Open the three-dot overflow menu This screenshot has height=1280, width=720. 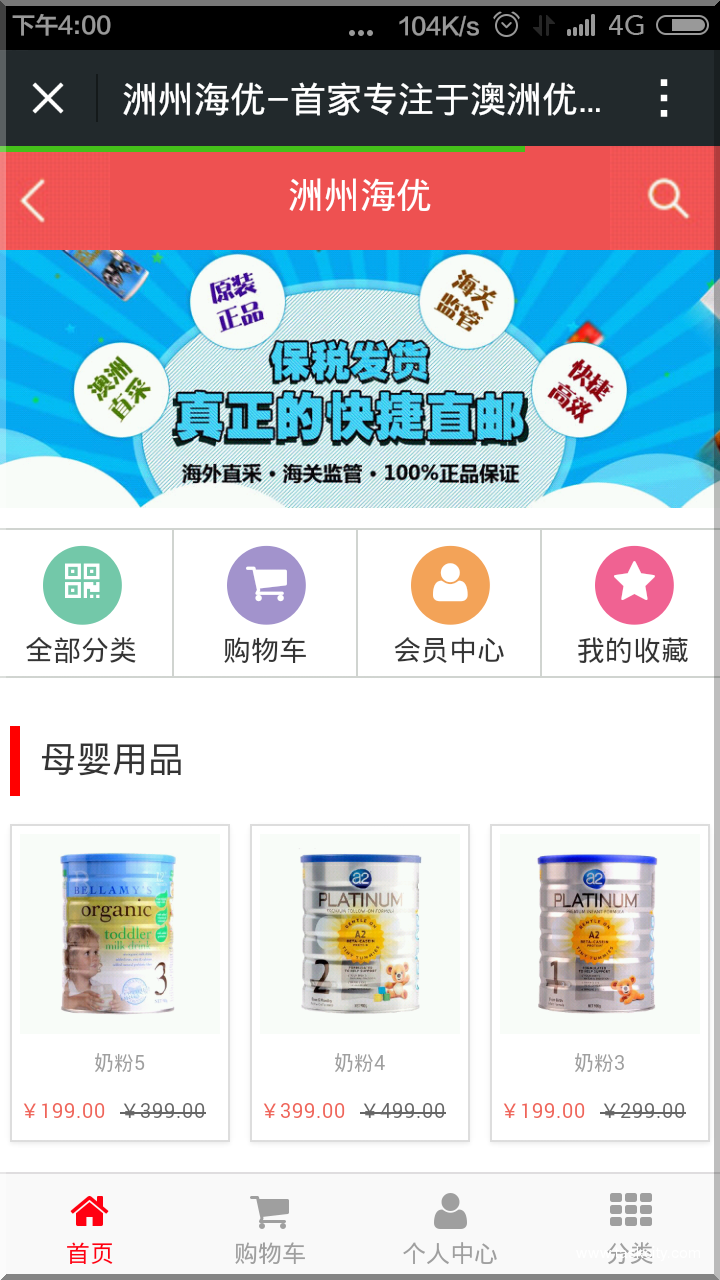click(663, 99)
